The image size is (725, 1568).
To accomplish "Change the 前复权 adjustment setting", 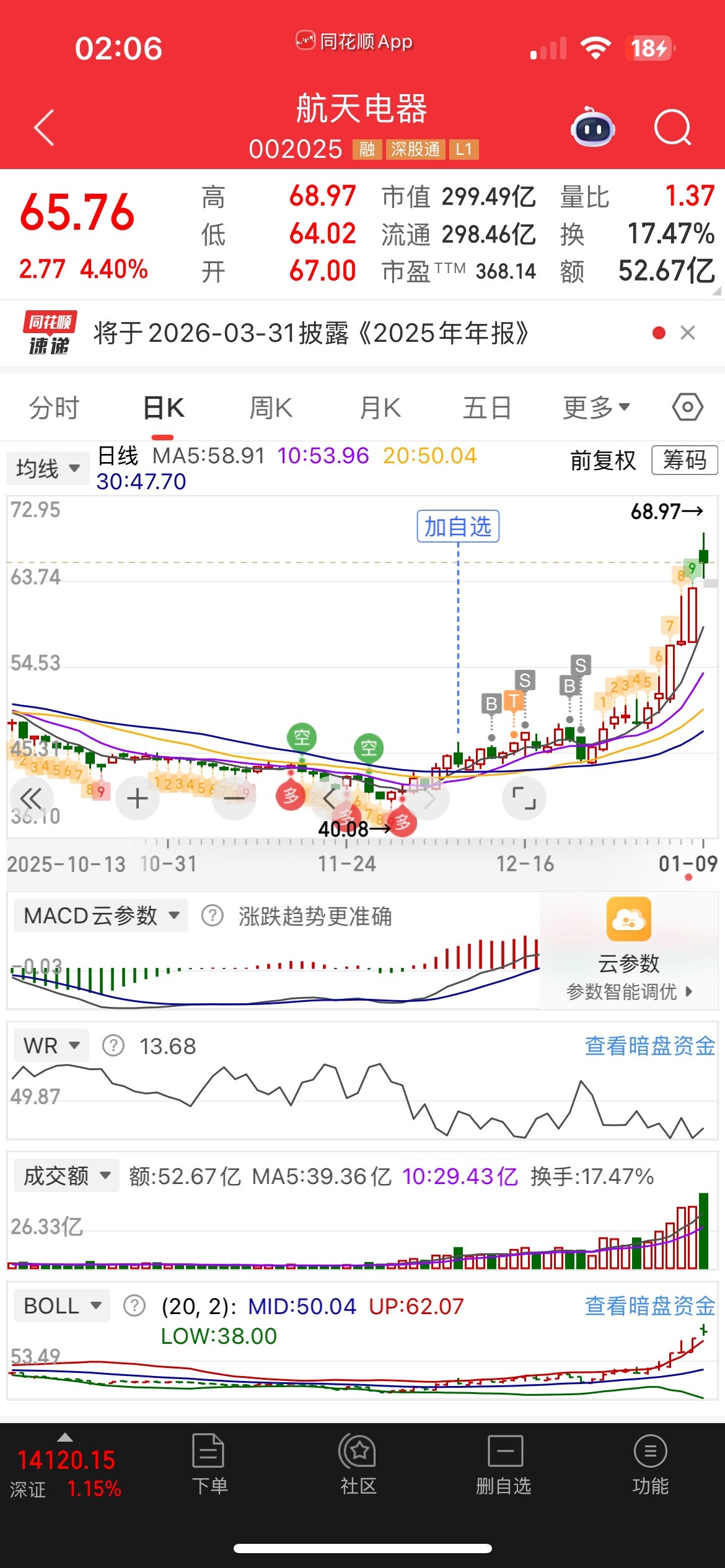I will 603,460.
